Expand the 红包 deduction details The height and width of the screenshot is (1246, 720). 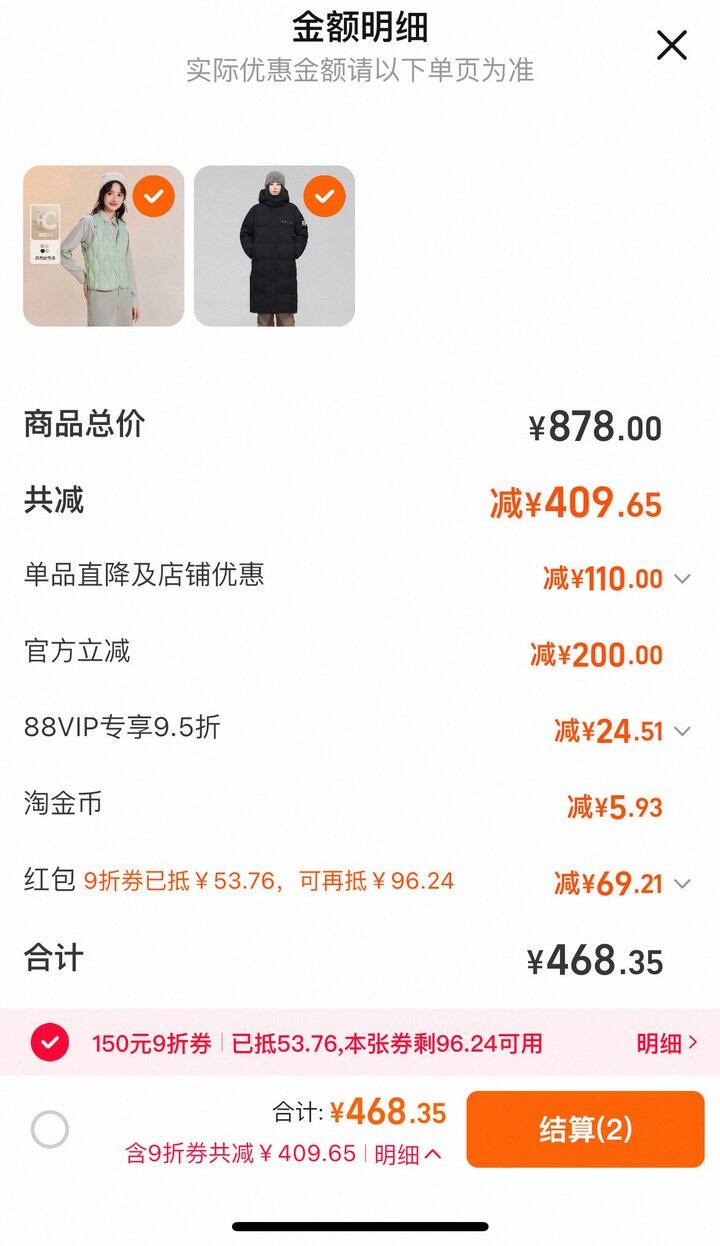pyautogui.click(x=682, y=883)
